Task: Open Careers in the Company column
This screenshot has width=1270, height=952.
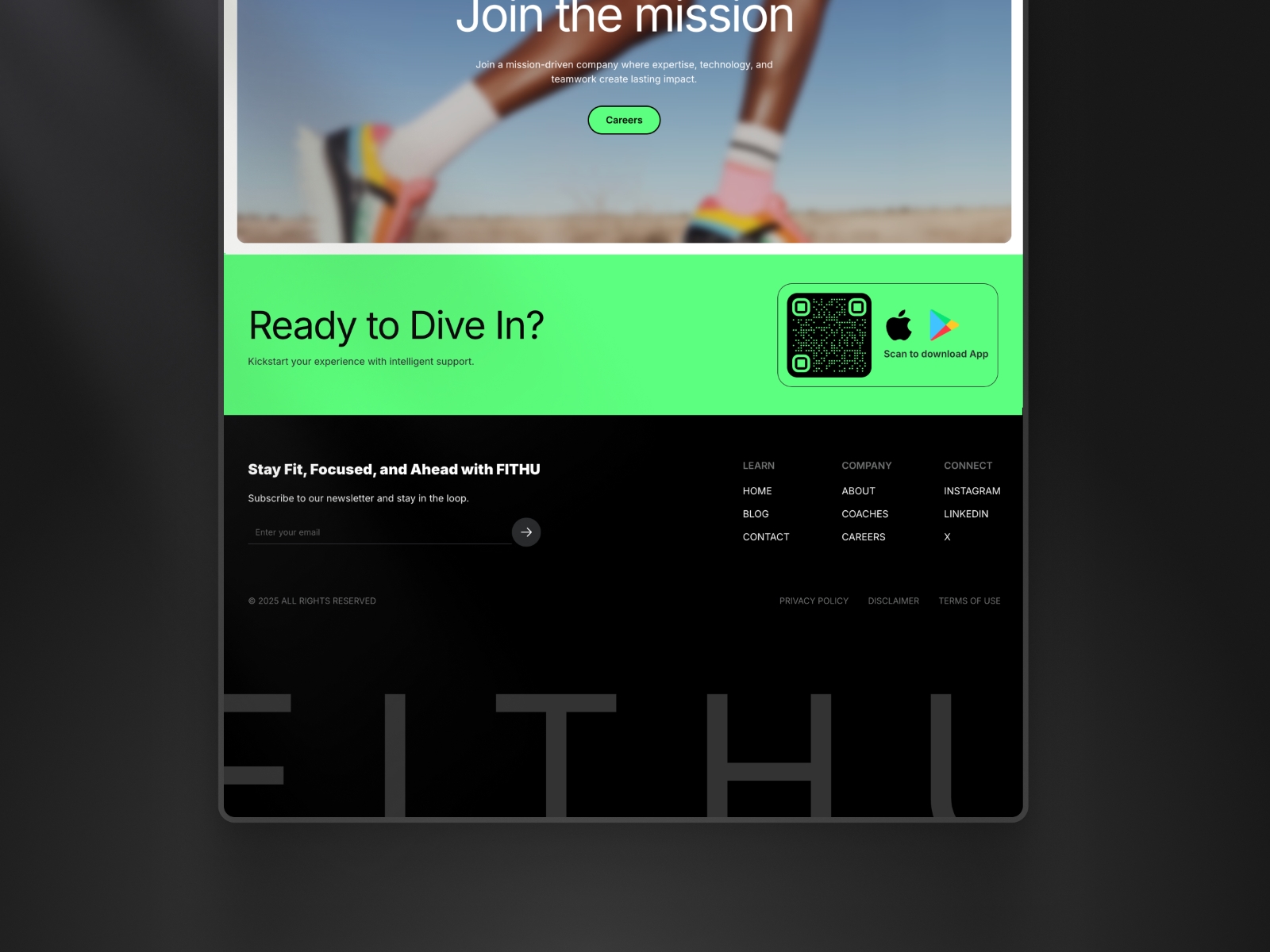Action: pos(863,537)
